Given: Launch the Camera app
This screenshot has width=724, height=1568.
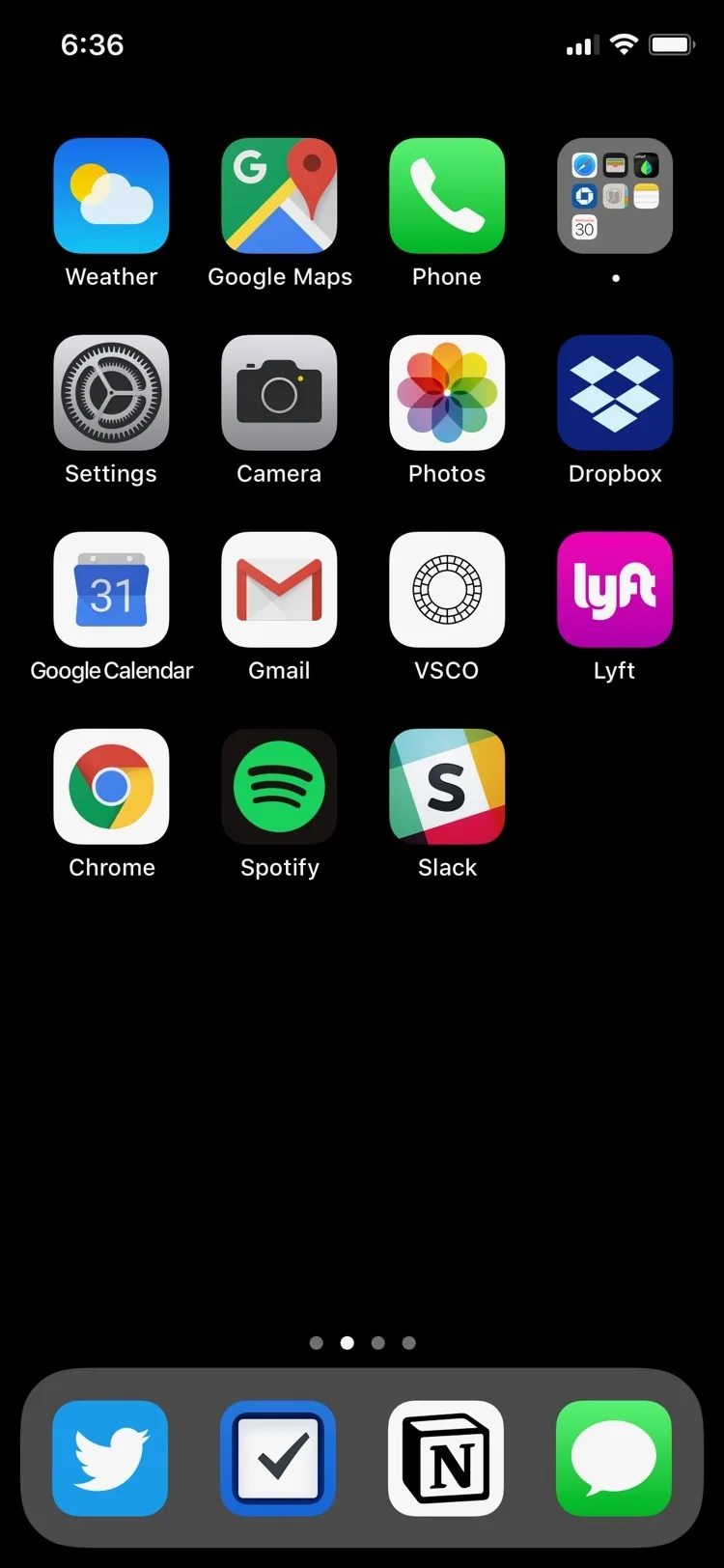Looking at the screenshot, I should pyautogui.click(x=279, y=393).
